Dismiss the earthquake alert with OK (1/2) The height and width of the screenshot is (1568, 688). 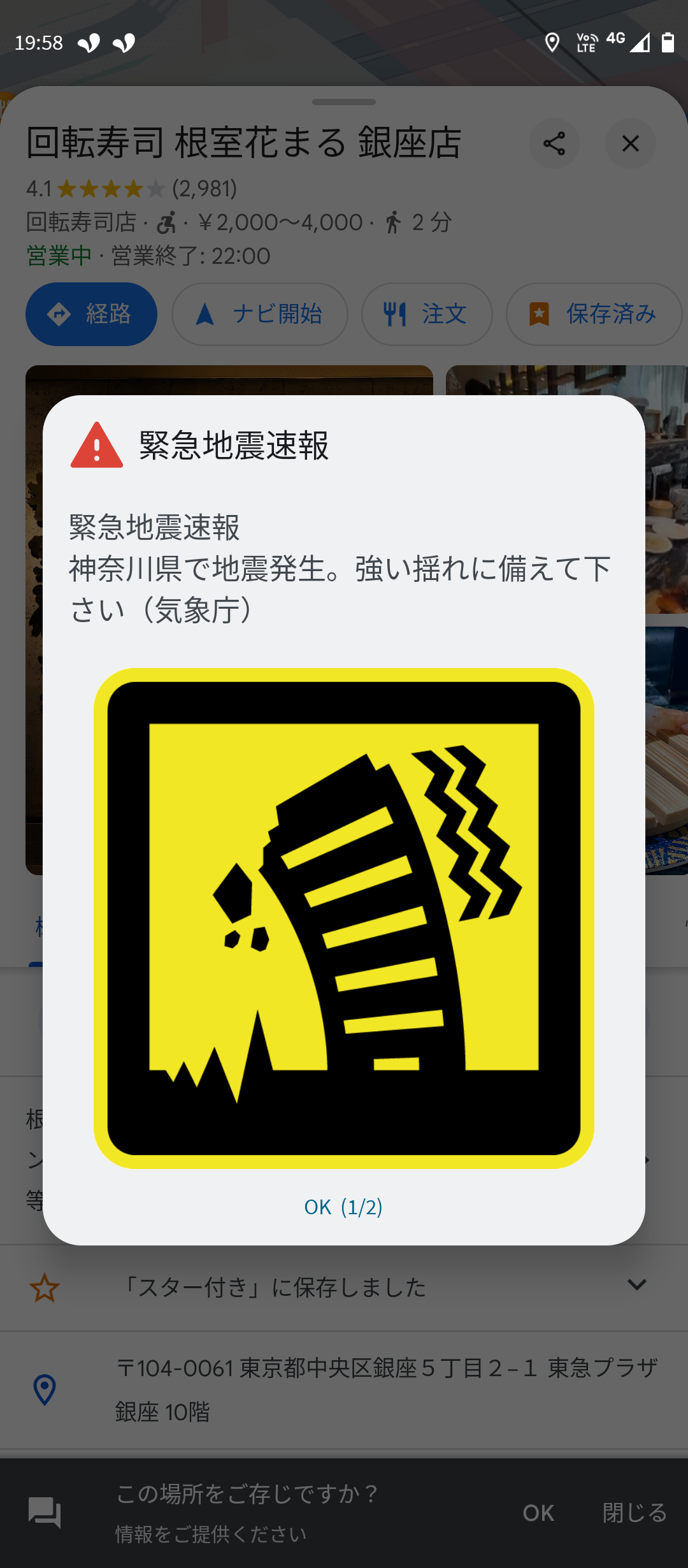[343, 1207]
